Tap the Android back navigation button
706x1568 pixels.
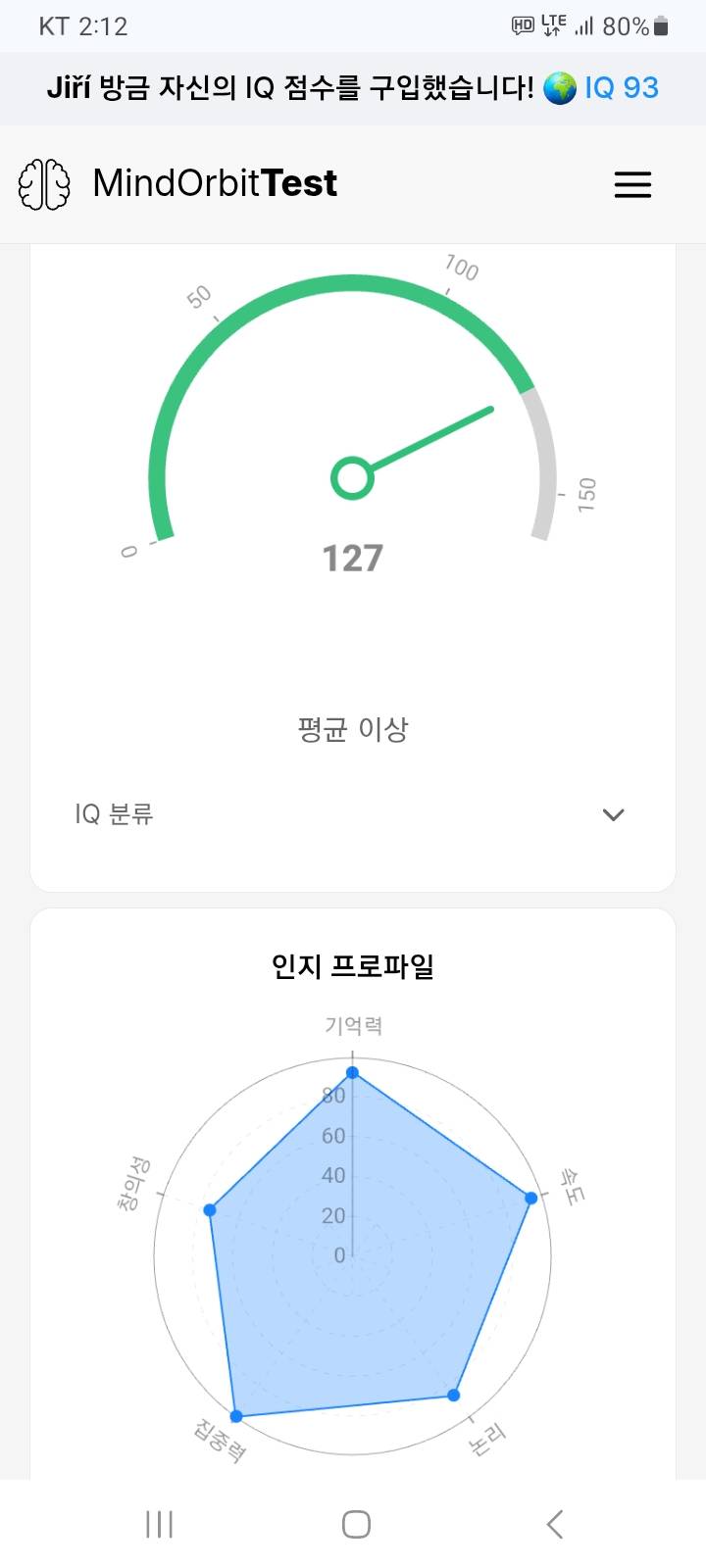[554, 1525]
